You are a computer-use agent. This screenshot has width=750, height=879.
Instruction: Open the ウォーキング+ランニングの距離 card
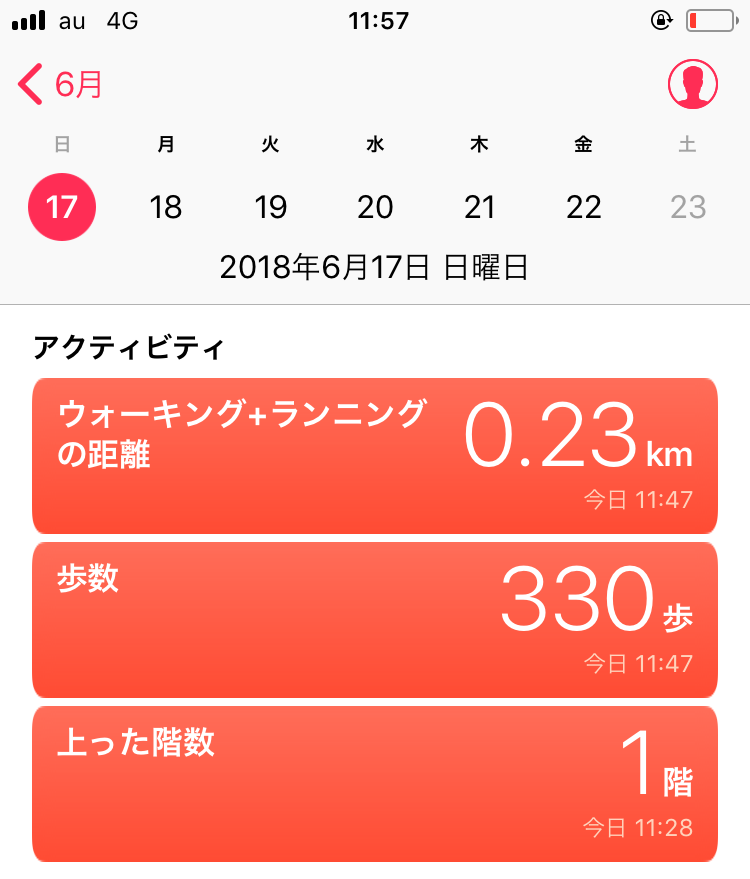375,456
